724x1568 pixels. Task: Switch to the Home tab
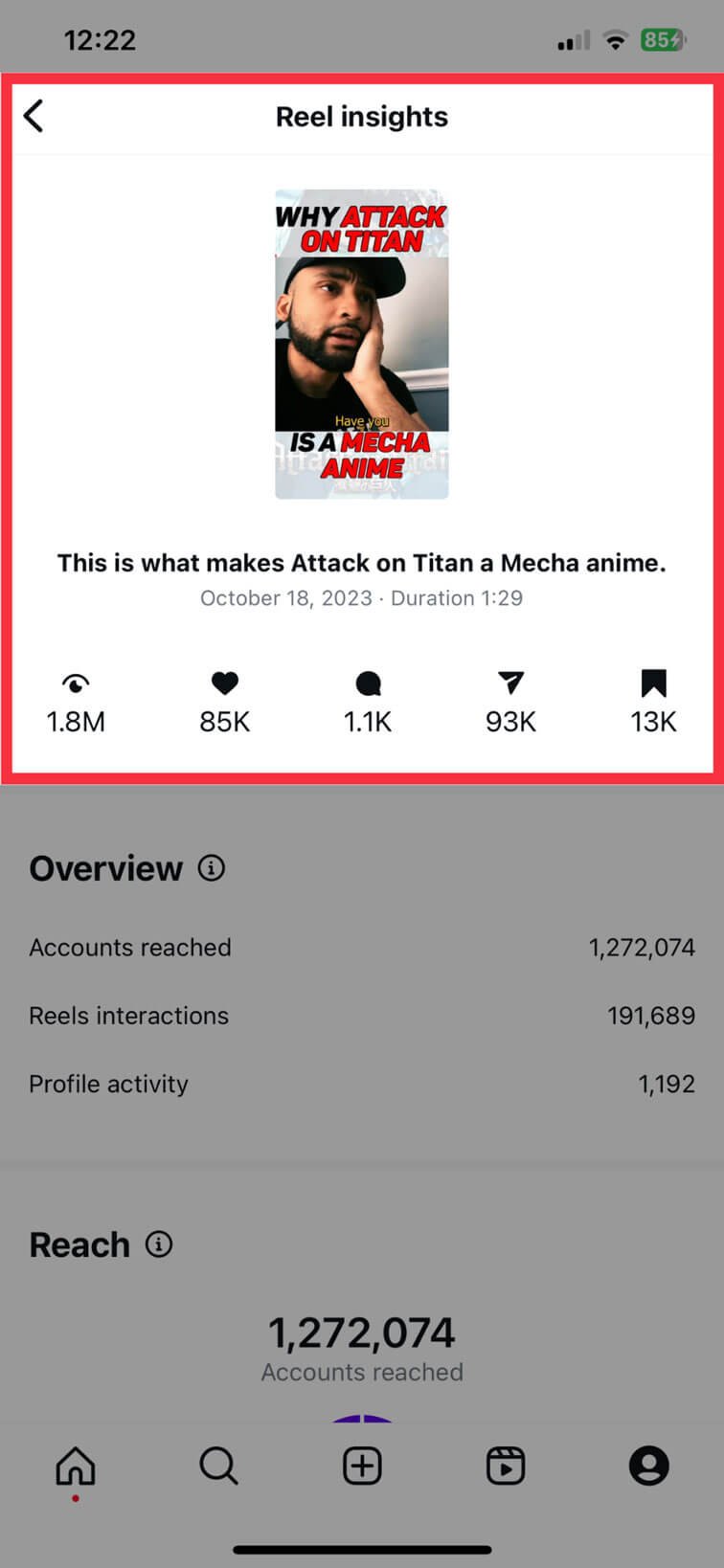pos(76,1466)
